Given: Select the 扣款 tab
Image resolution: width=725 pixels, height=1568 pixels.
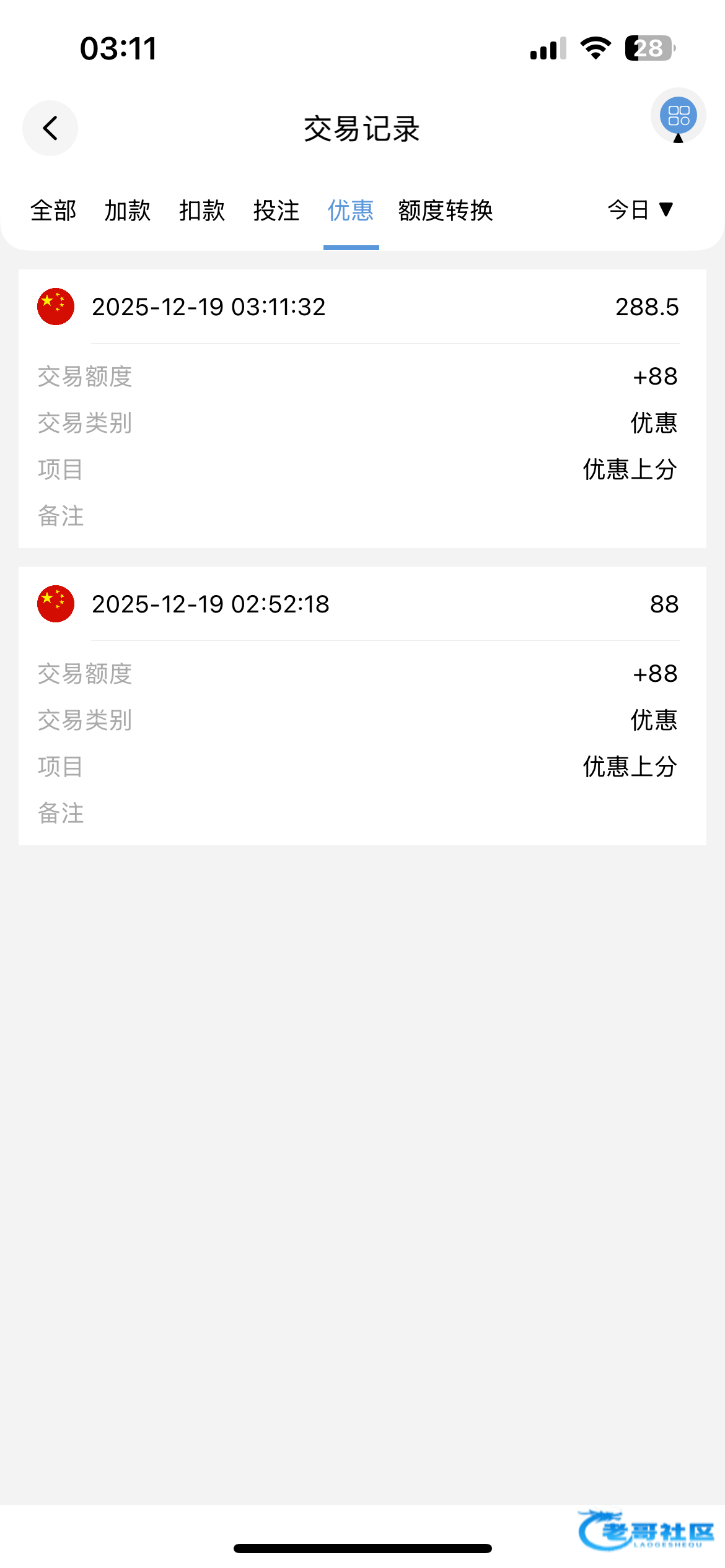Looking at the screenshot, I should coord(202,211).
